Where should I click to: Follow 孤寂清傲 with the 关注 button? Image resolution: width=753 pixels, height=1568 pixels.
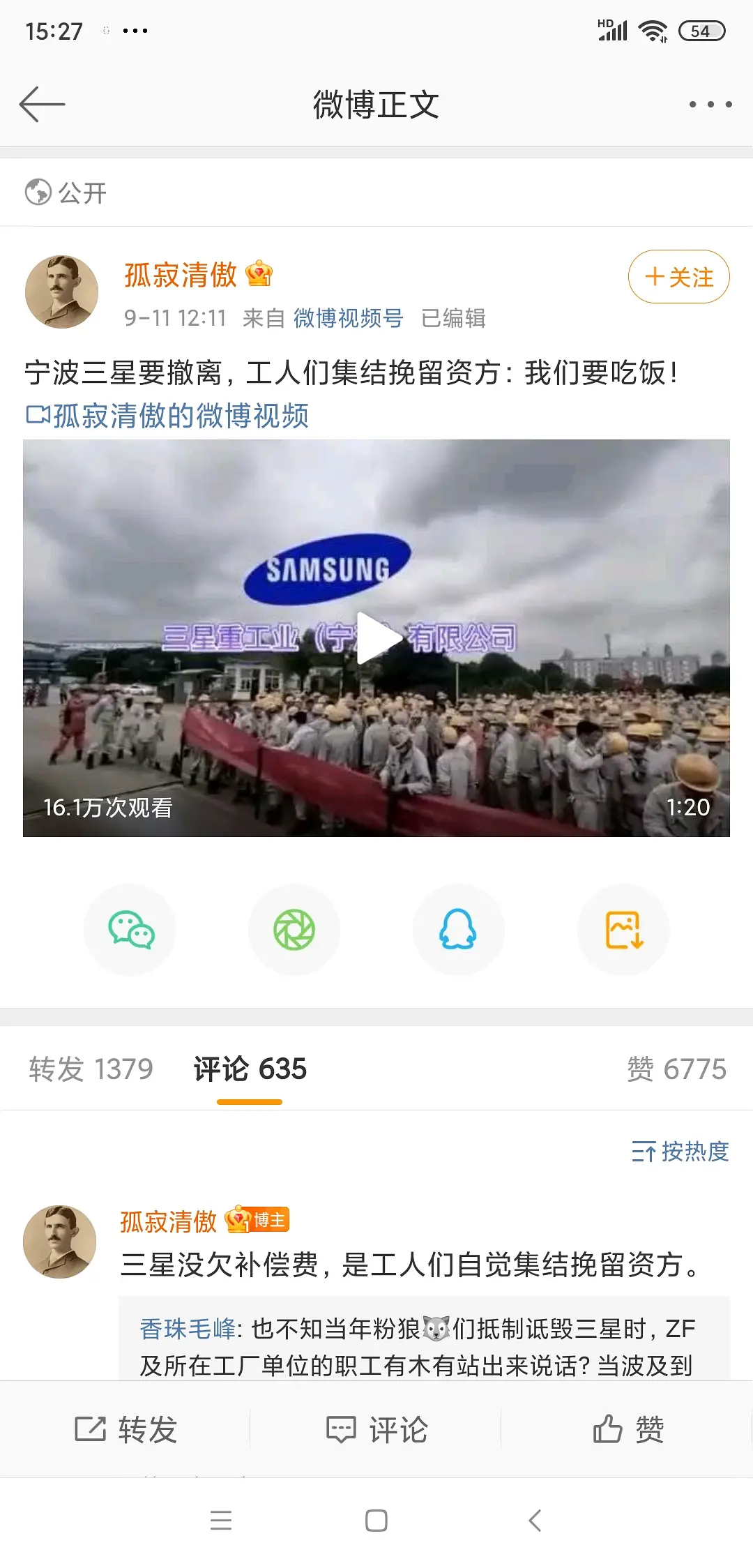(678, 277)
